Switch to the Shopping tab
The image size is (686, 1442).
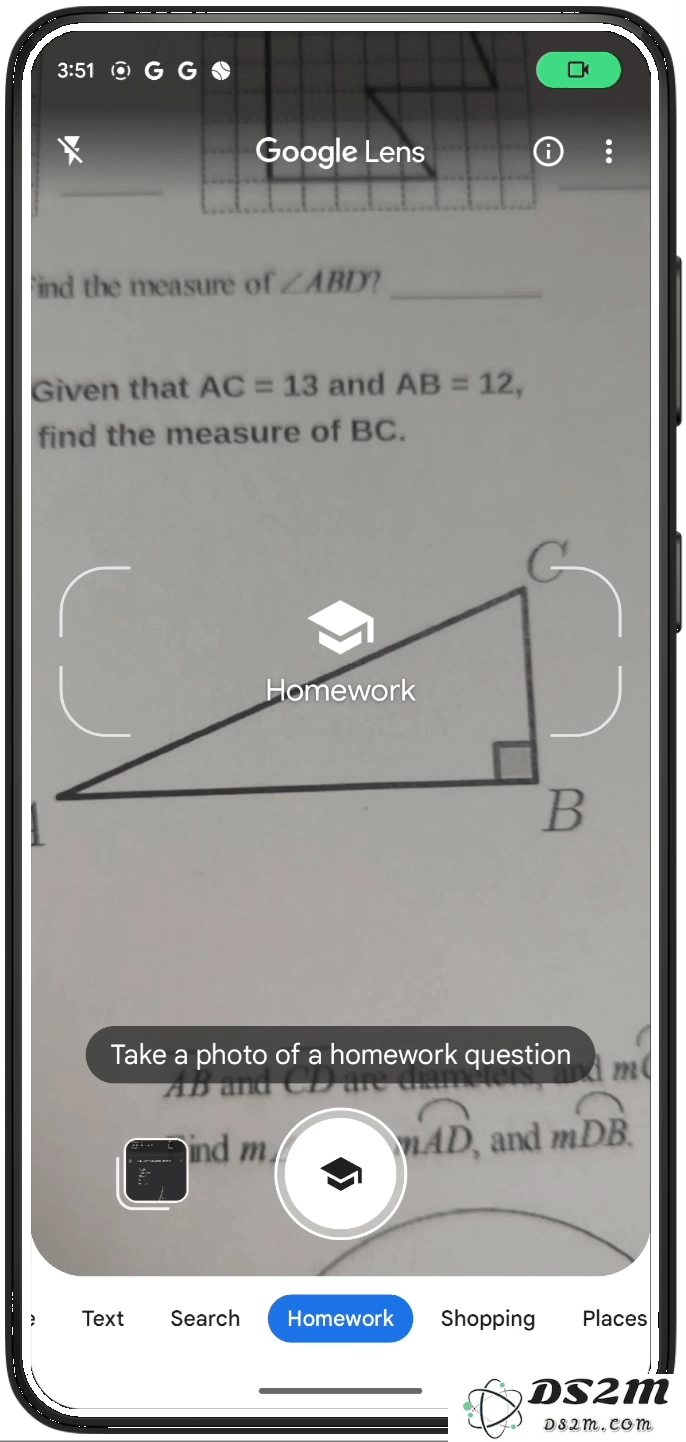pos(488,1318)
